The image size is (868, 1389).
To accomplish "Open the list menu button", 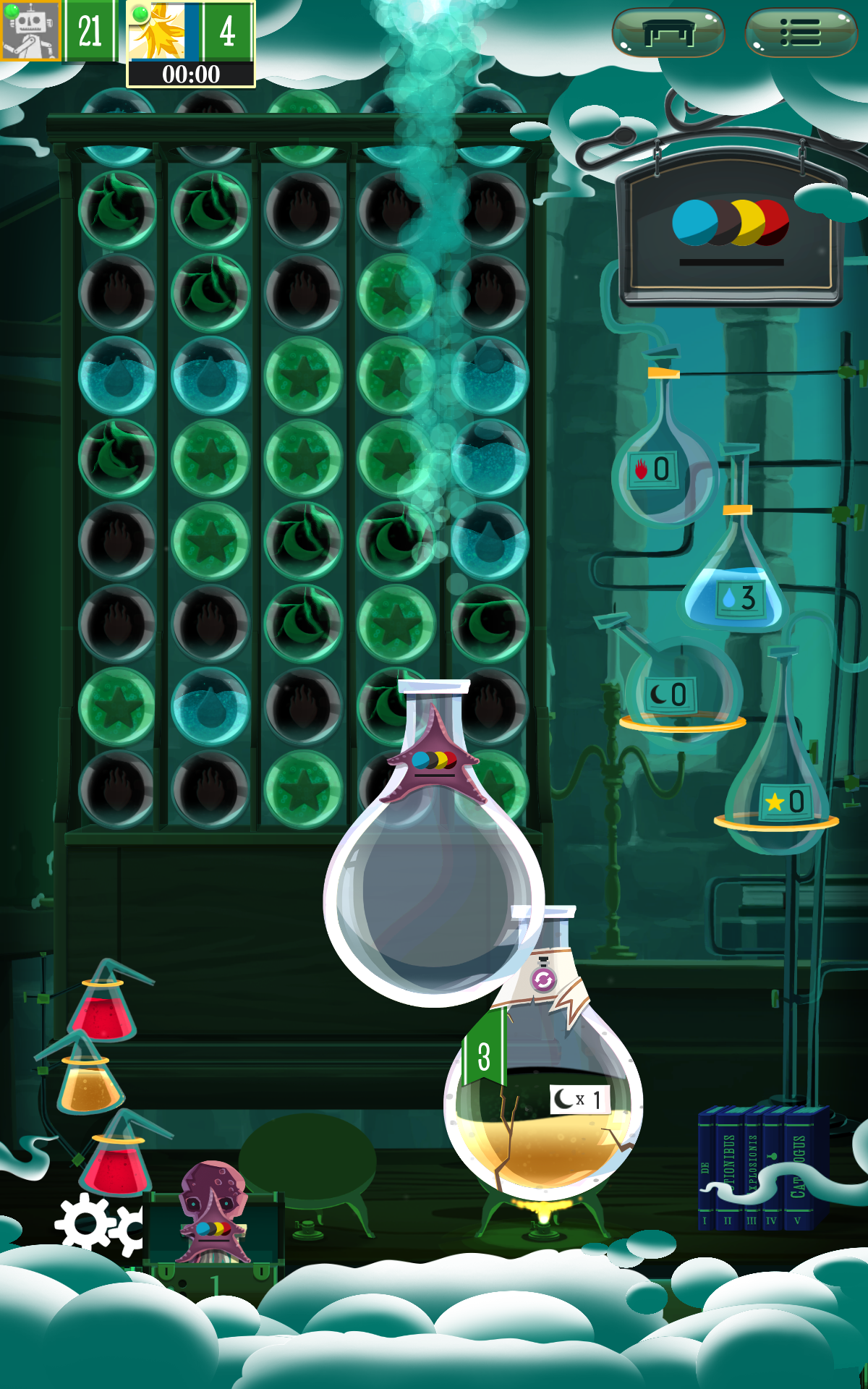I will pyautogui.click(x=800, y=33).
